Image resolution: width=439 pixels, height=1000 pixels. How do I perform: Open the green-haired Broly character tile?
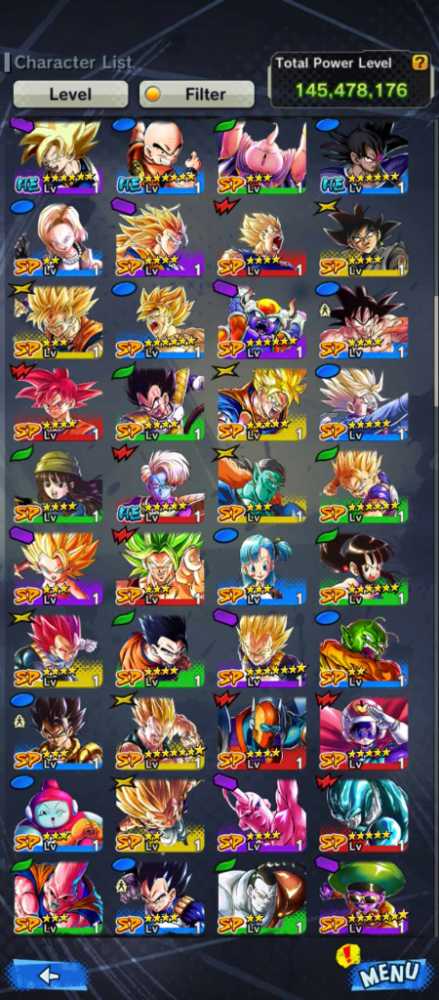(x=160, y=568)
